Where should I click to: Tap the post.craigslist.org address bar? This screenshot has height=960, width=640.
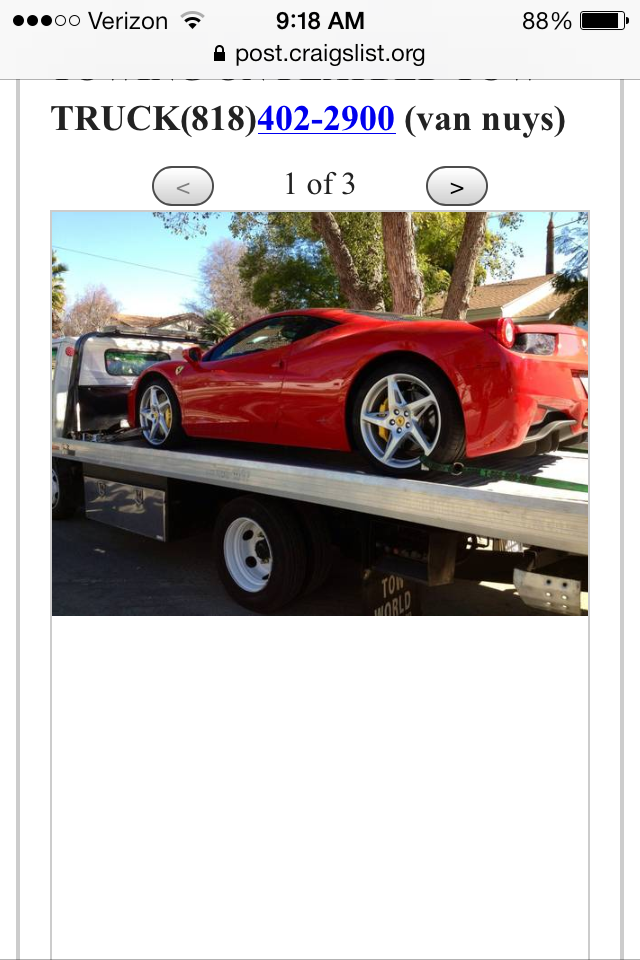tap(320, 54)
